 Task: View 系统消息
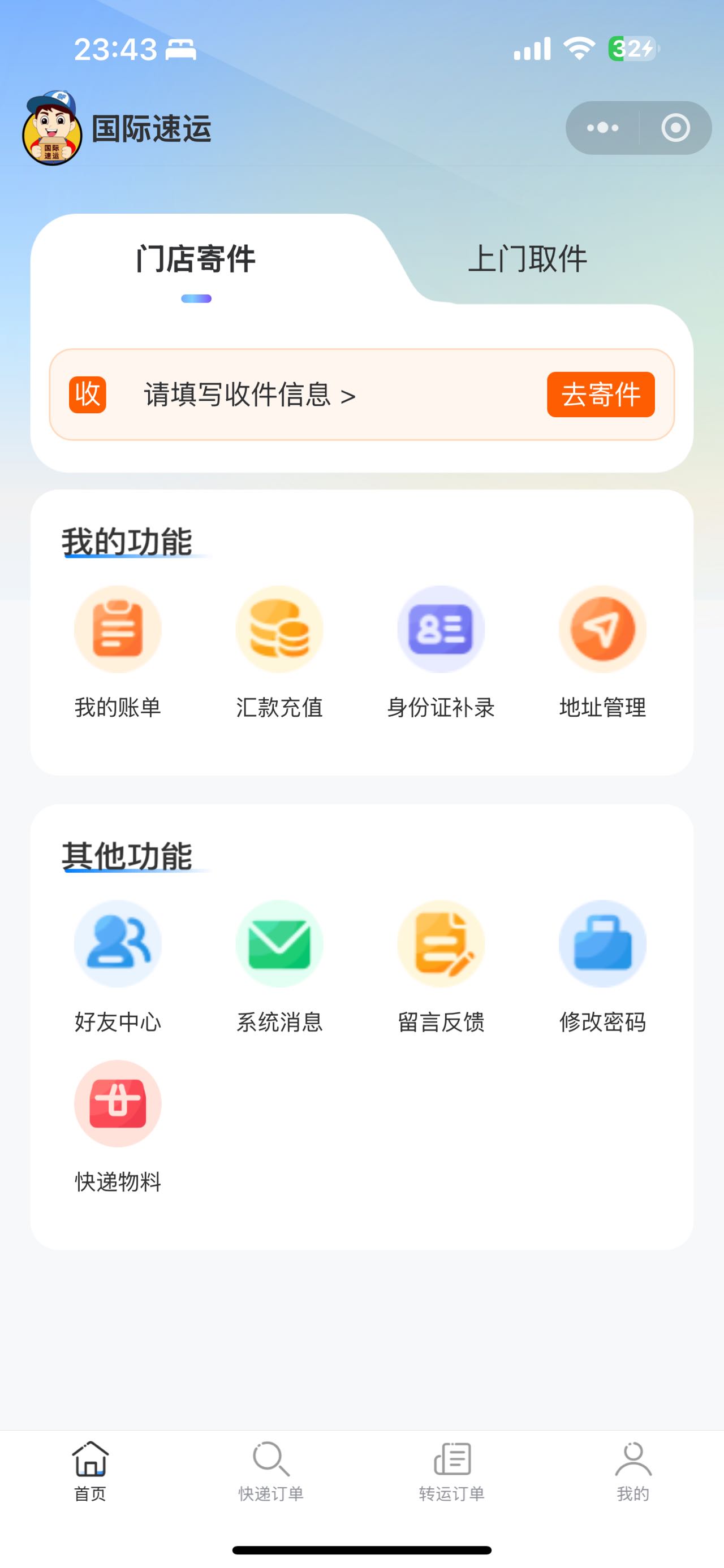click(279, 966)
